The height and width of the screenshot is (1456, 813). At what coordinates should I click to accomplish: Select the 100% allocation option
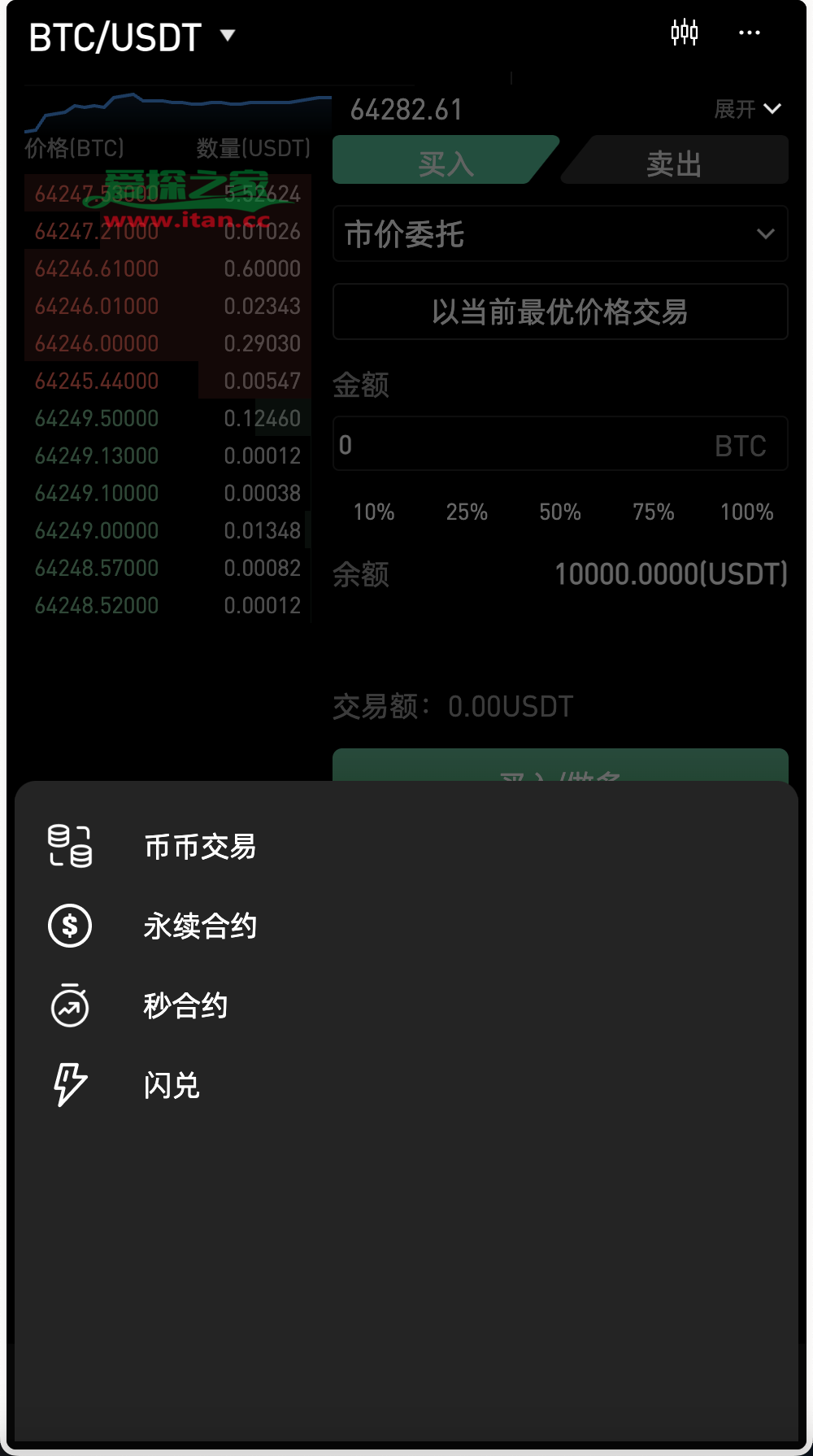coord(746,512)
